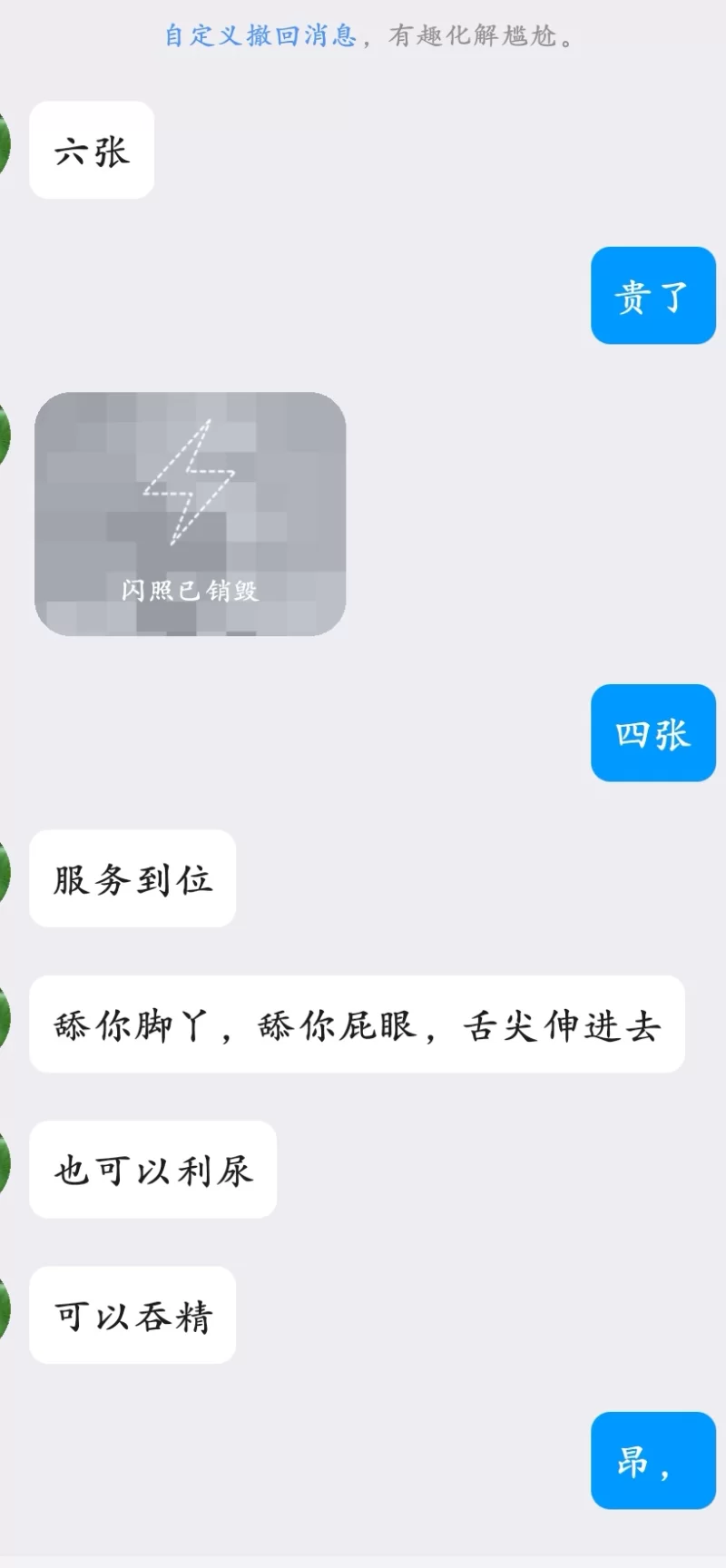Tap the destroyed flash photo tile
Viewport: 726px width, 1568px height.
[x=190, y=514]
